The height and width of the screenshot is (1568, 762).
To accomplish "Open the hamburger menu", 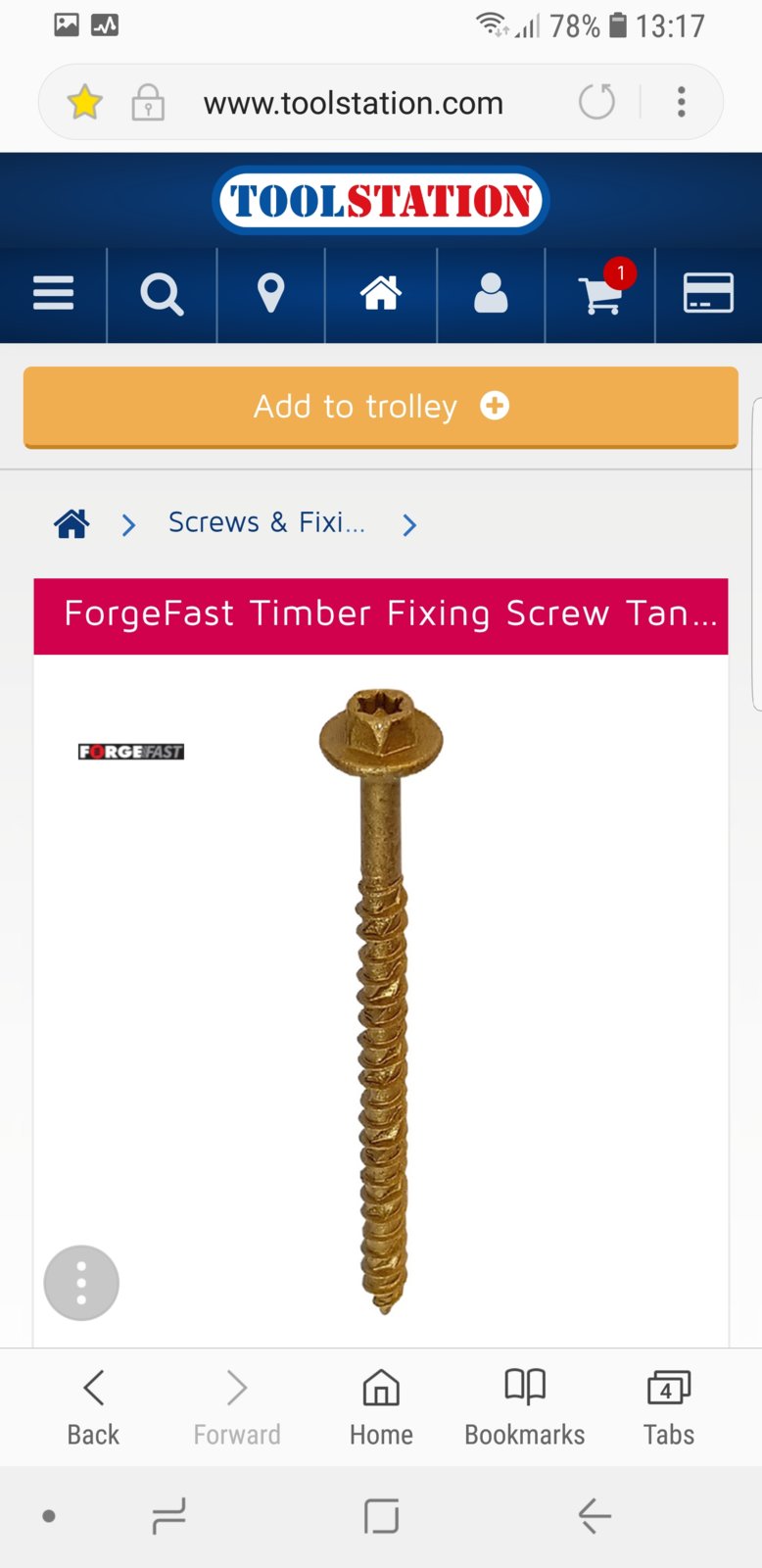I will [x=53, y=293].
